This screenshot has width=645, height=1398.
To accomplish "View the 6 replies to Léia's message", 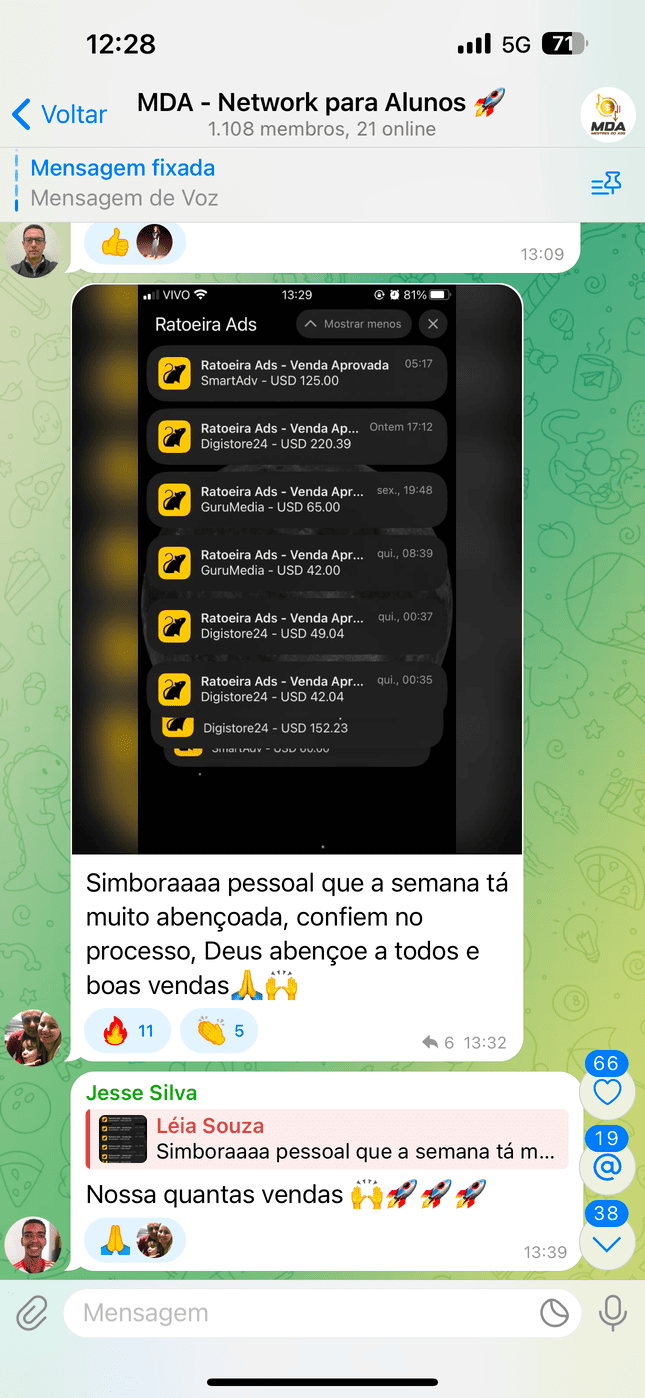I will 438,1042.
